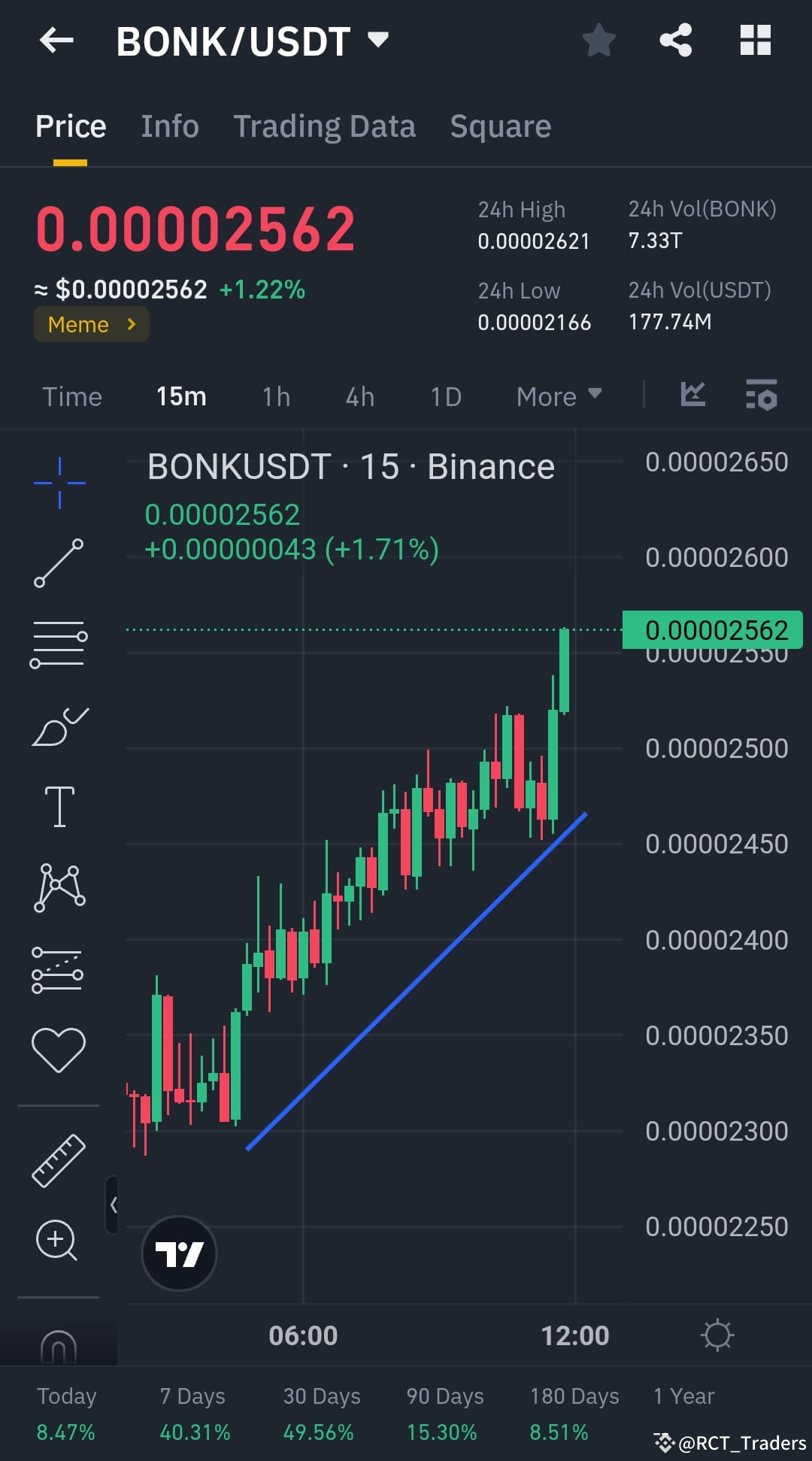Open the indicator settings icon
Screen dimensions: 812x1461
point(762,396)
